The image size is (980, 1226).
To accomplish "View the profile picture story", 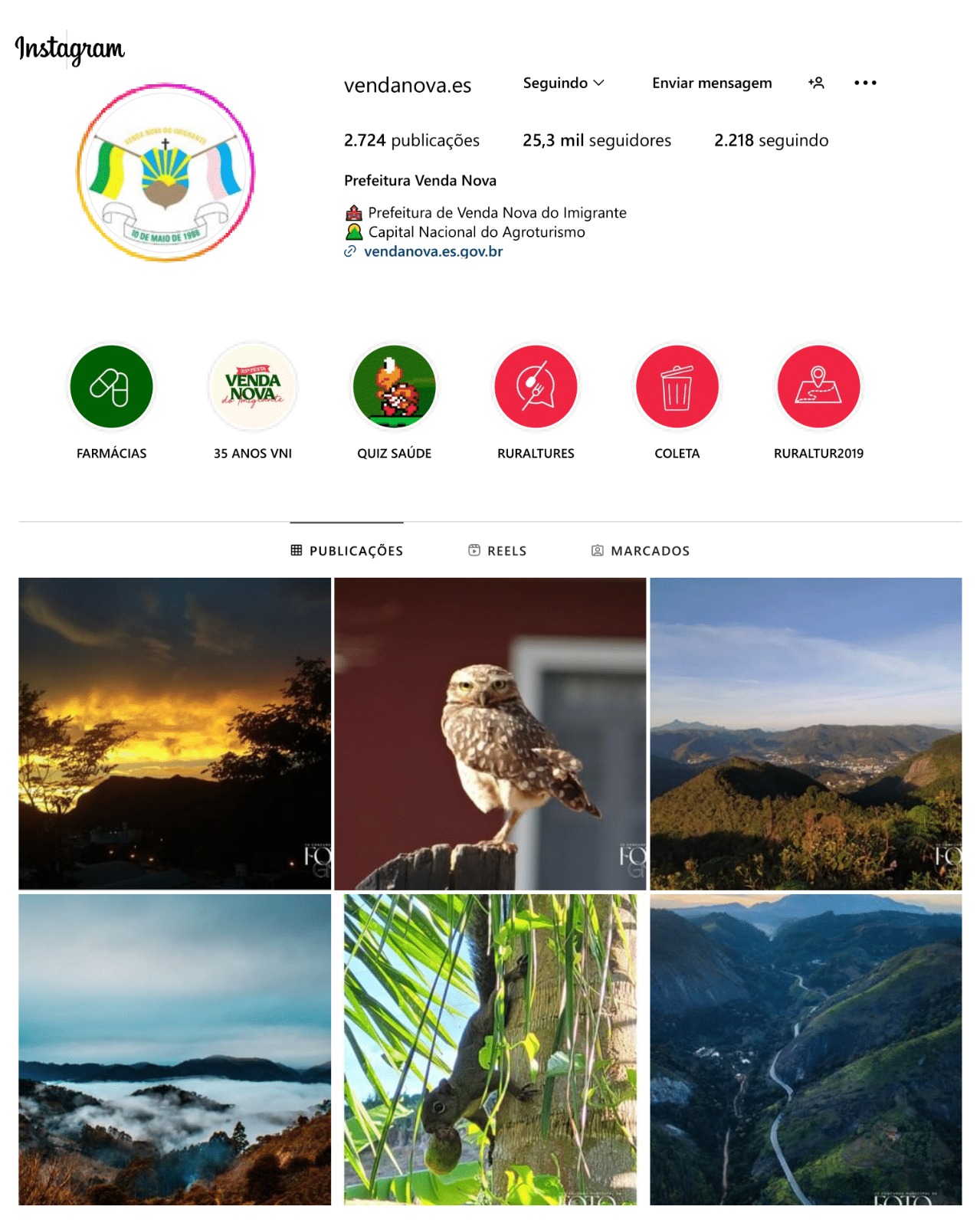I will [x=166, y=173].
